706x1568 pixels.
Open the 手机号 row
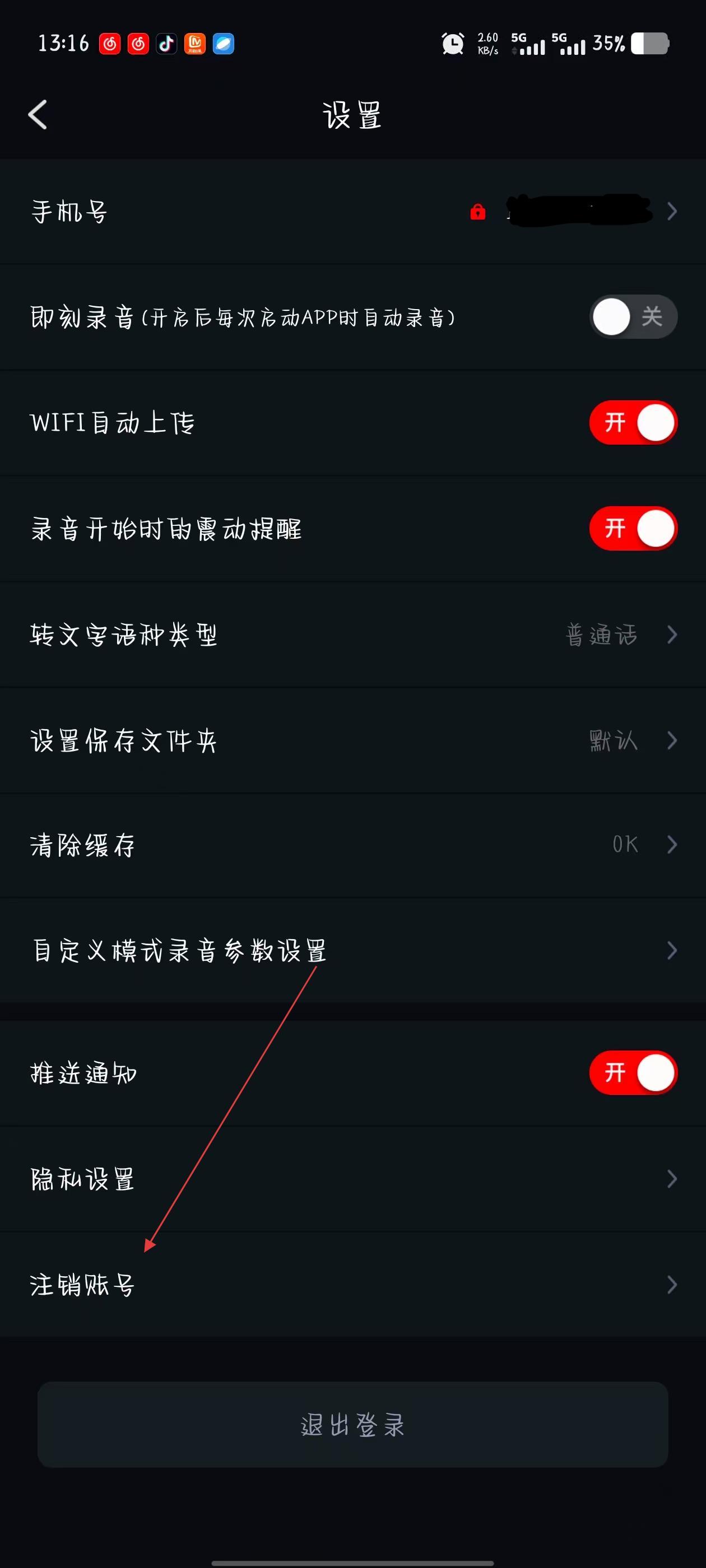tap(352, 212)
